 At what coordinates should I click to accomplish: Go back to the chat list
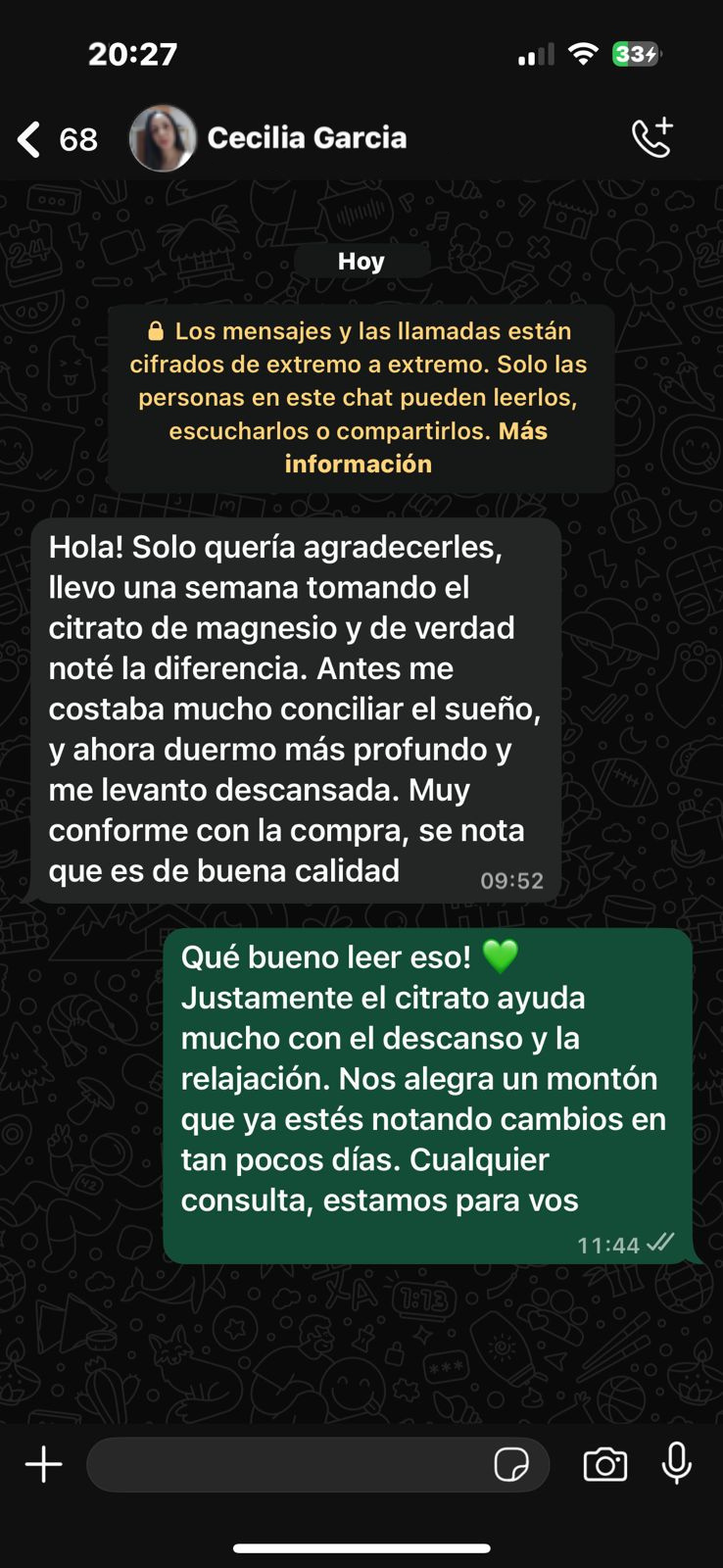tap(31, 139)
